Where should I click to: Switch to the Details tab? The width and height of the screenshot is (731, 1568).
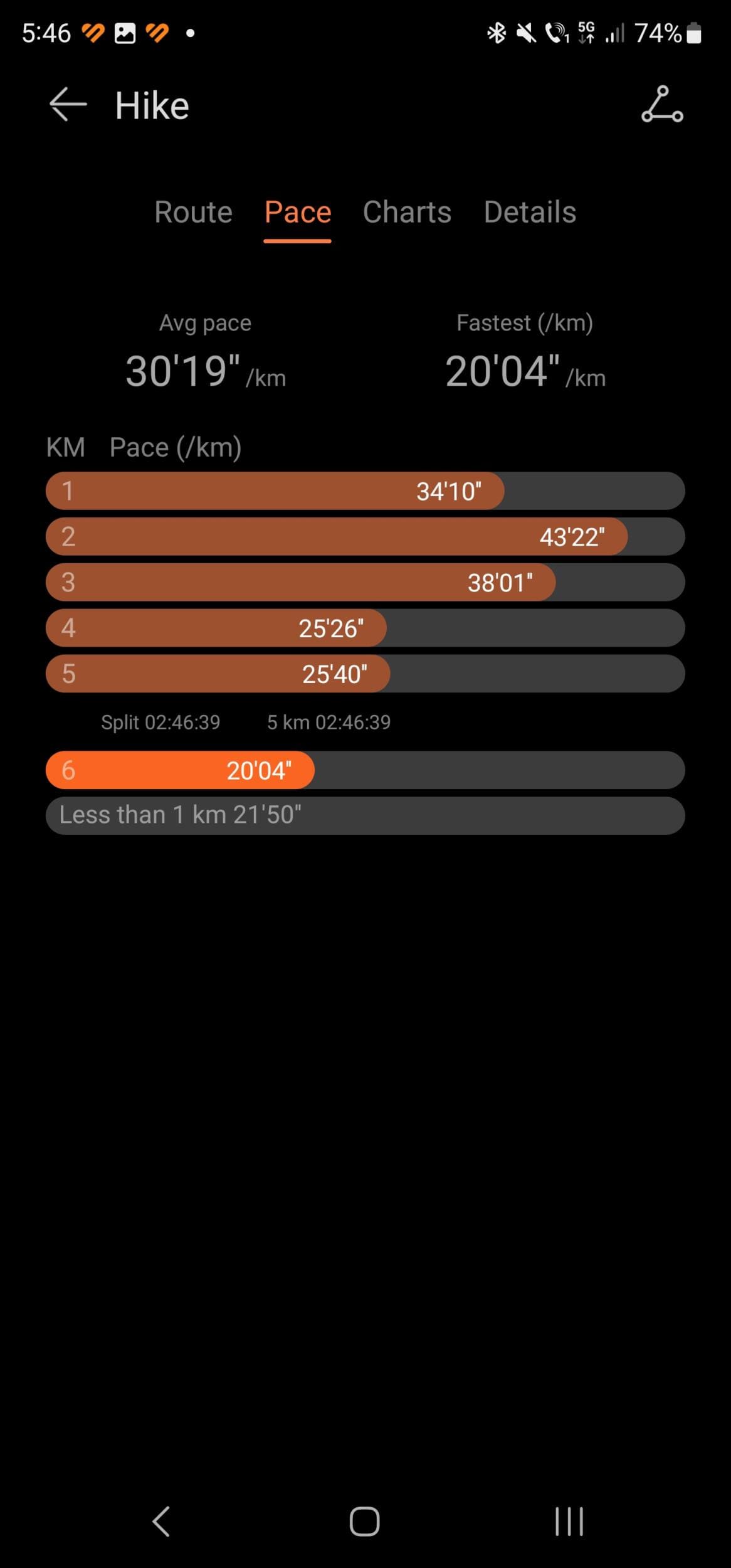pyautogui.click(x=530, y=212)
